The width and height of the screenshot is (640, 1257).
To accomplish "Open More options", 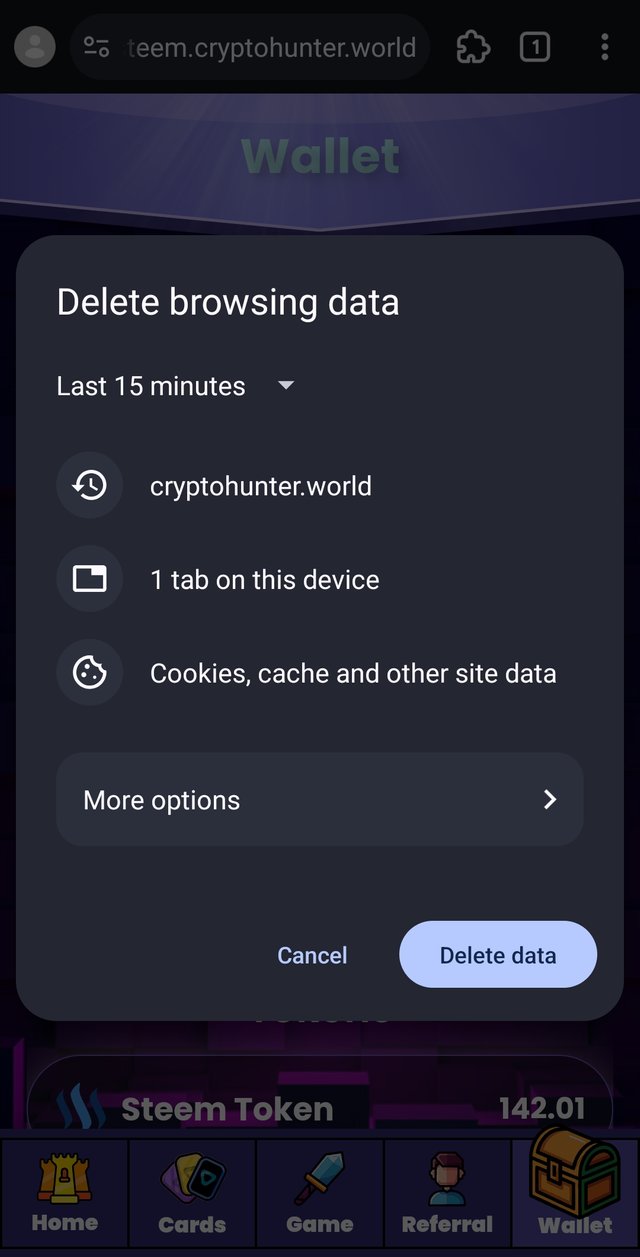I will 319,800.
